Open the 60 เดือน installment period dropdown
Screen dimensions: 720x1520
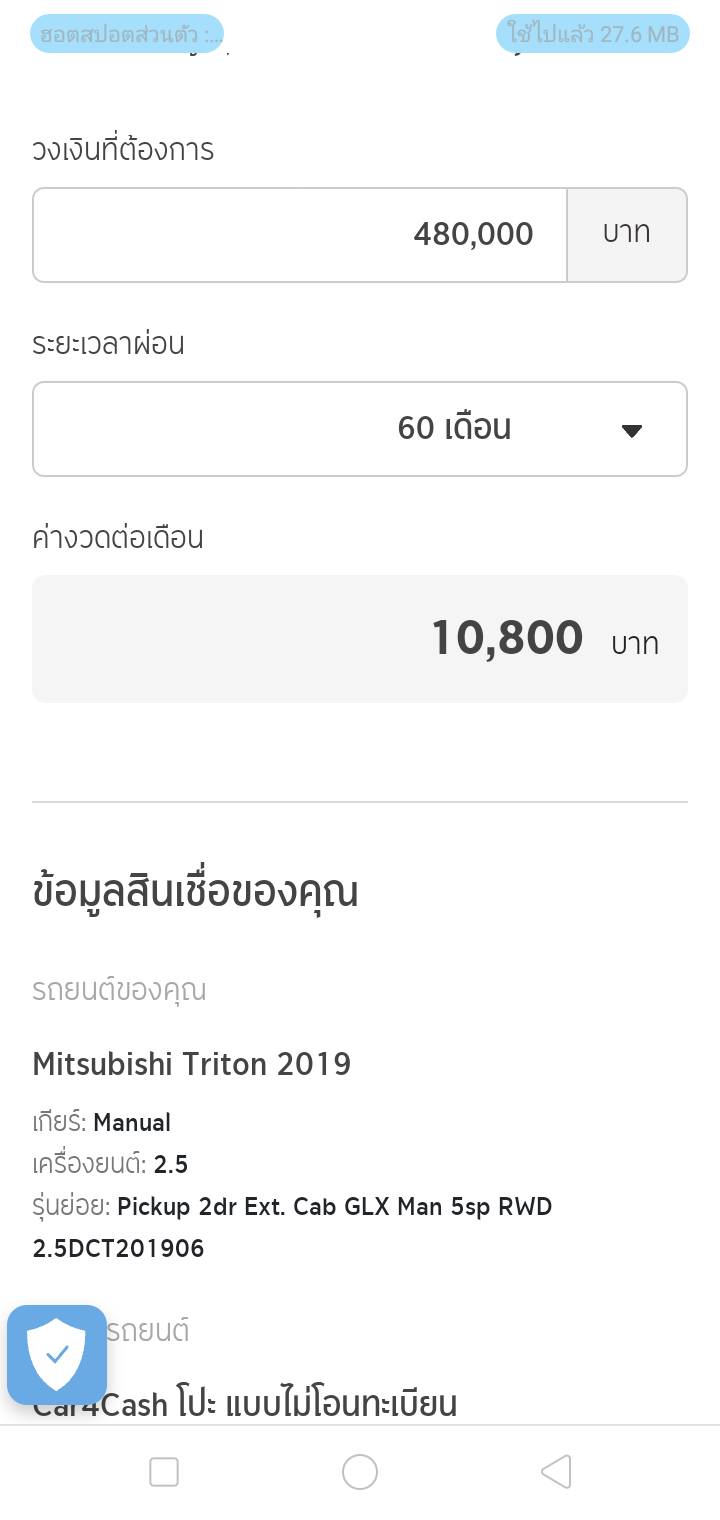click(x=360, y=429)
